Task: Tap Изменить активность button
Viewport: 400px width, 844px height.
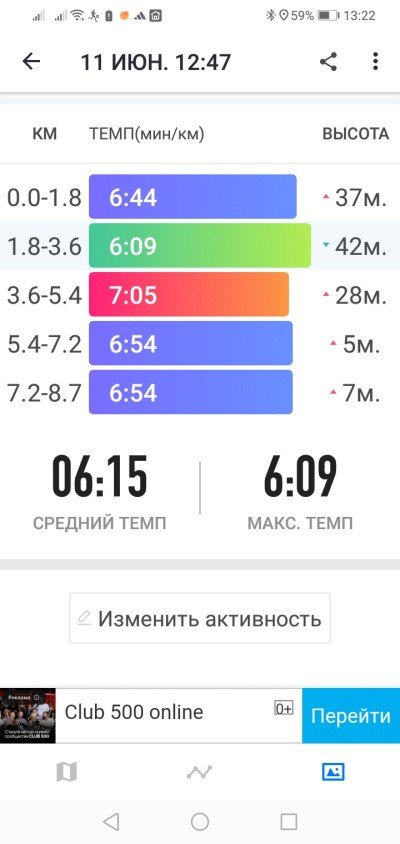Action: point(200,618)
